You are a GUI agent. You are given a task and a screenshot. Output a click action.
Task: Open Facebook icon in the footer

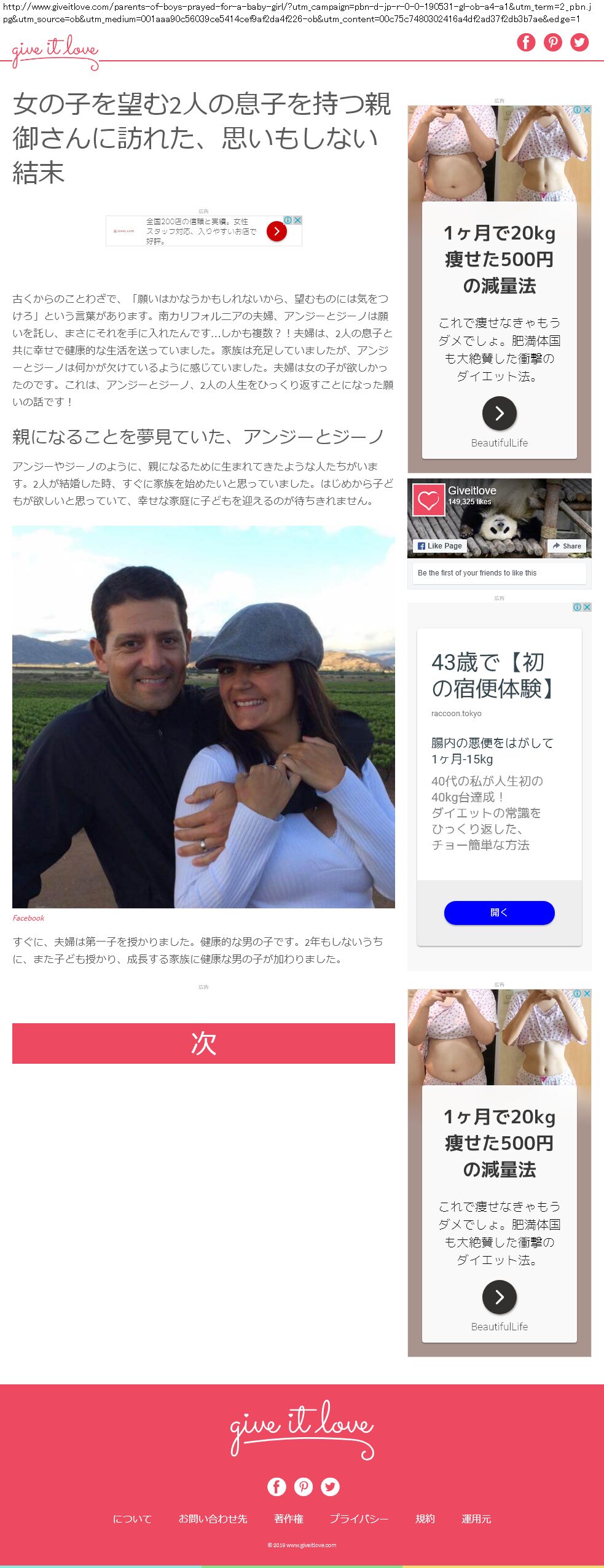(277, 1486)
